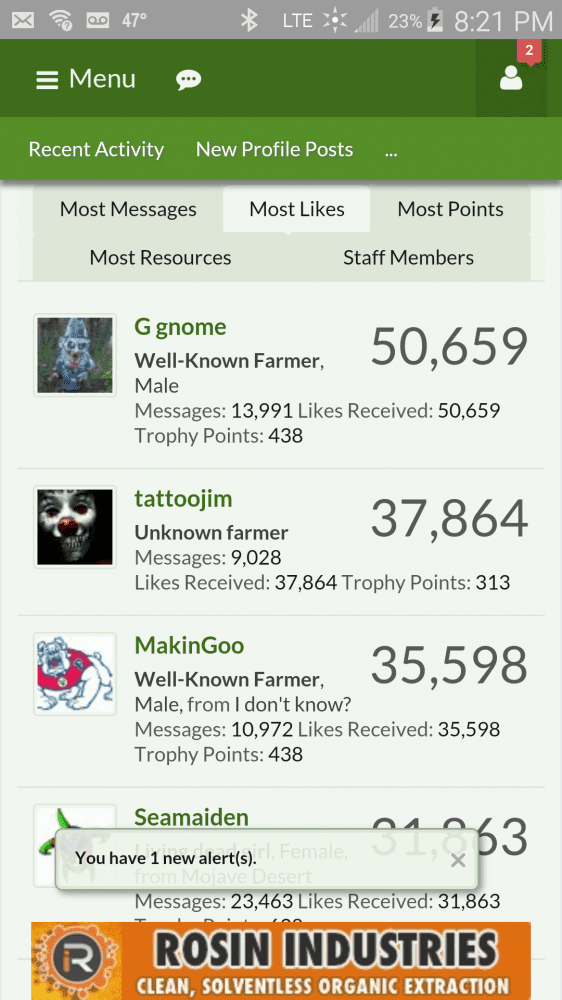This screenshot has width=562, height=1000.
Task: Tap MakinGoo's bulldog avatar
Action: pos(75,673)
